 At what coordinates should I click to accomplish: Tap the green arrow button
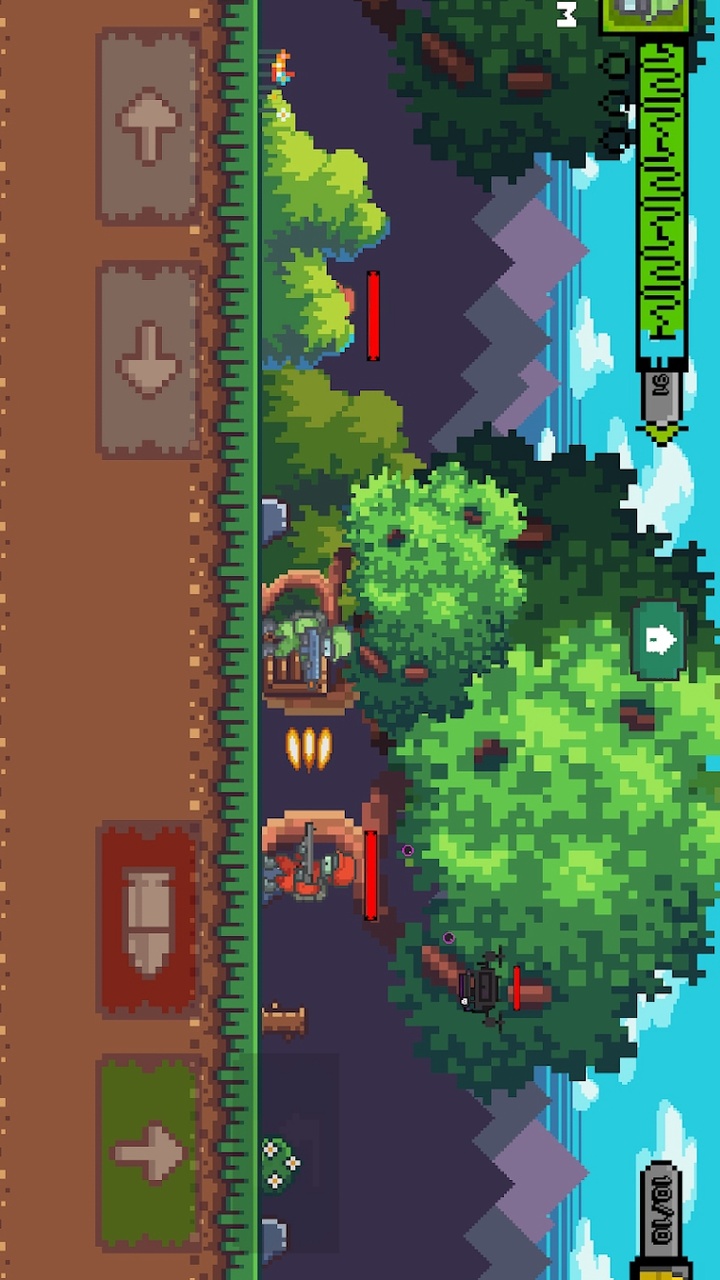coord(148,1153)
